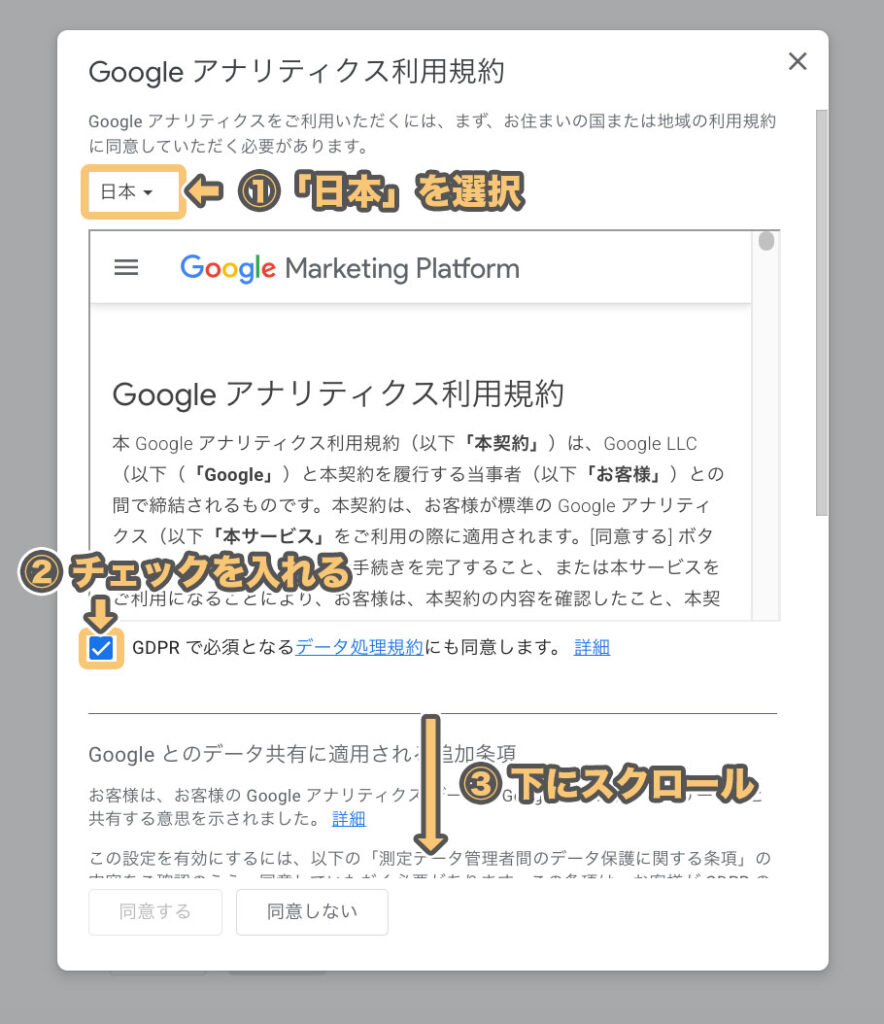
Task: Decline with the 同意しない button
Action: (x=312, y=911)
